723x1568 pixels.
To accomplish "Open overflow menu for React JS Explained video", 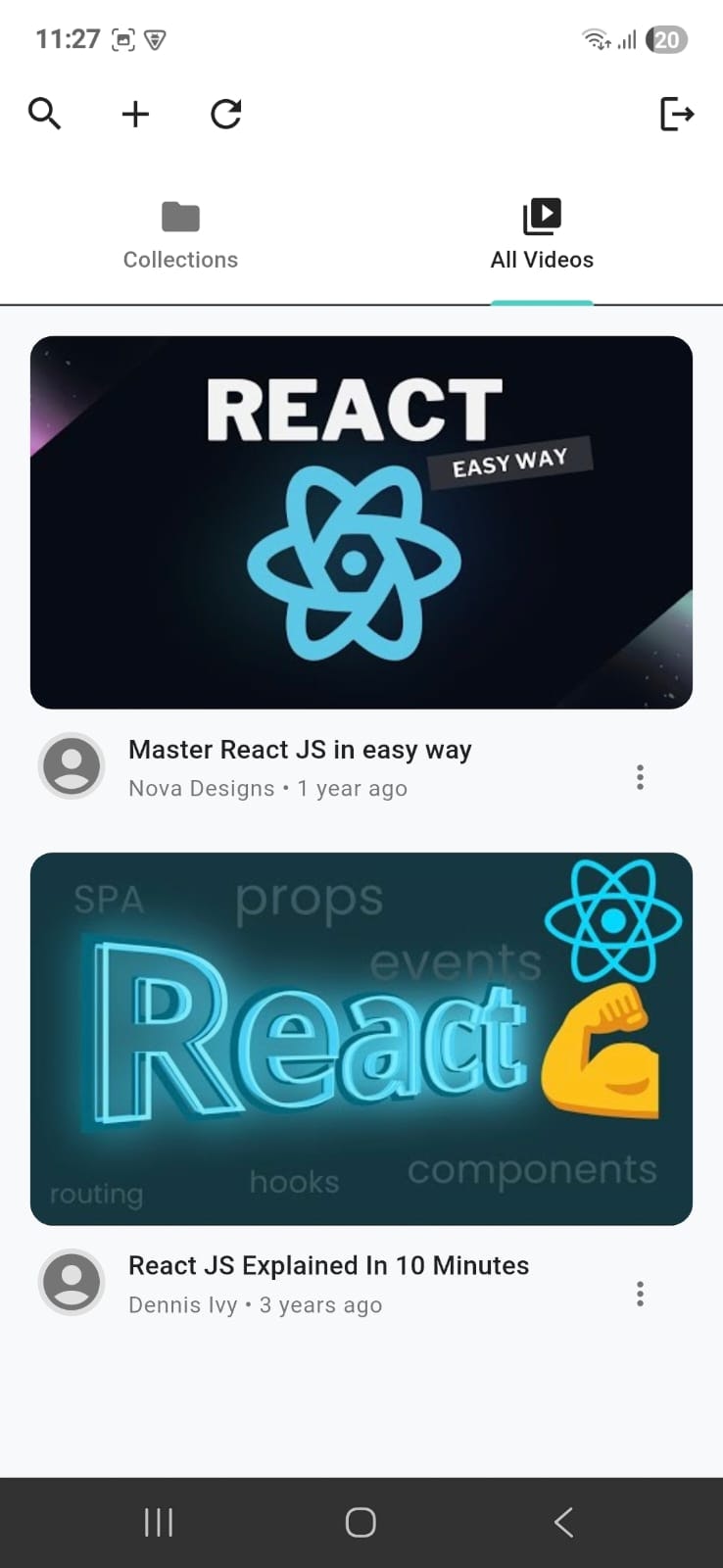I will tap(640, 1294).
